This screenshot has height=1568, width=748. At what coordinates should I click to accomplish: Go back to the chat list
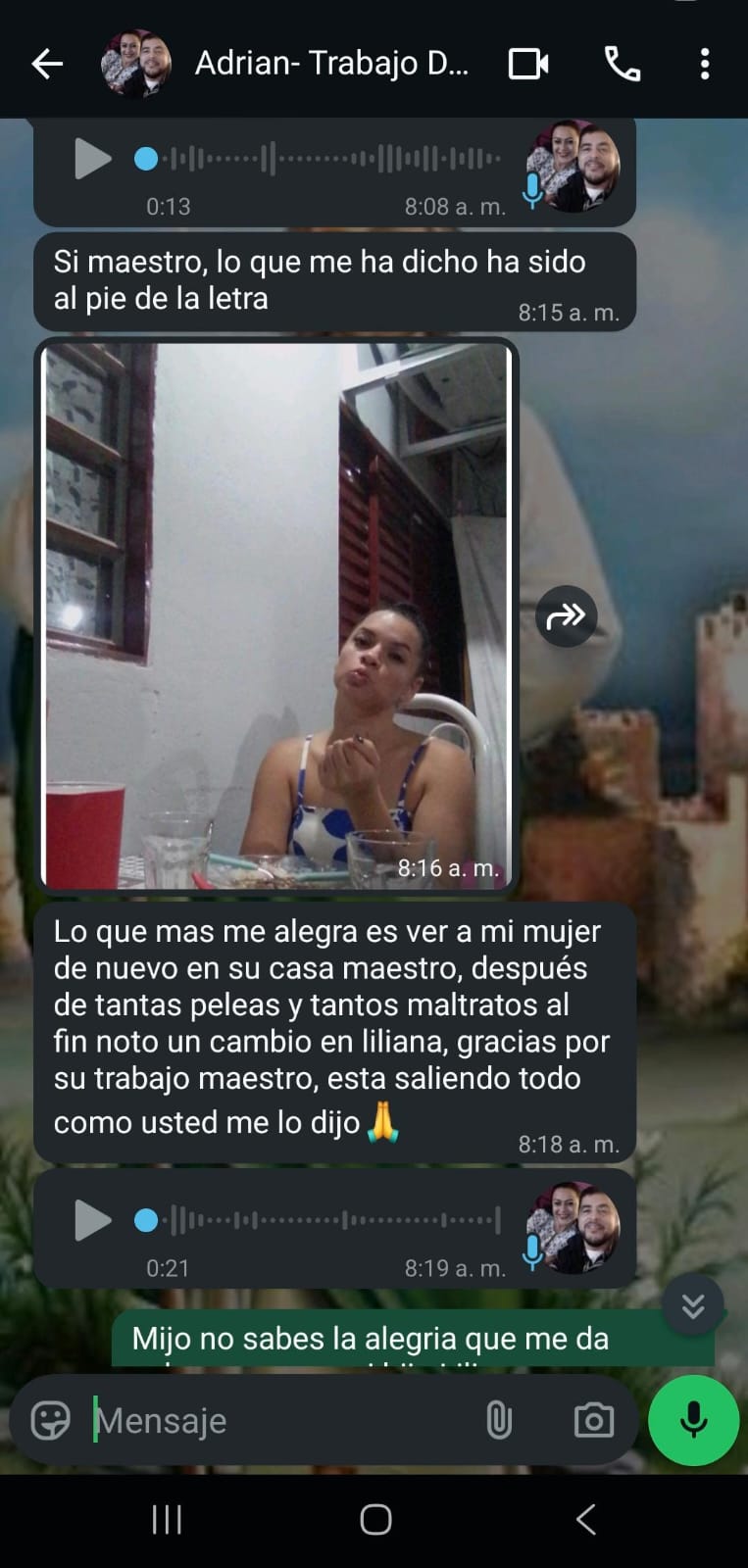pyautogui.click(x=47, y=65)
